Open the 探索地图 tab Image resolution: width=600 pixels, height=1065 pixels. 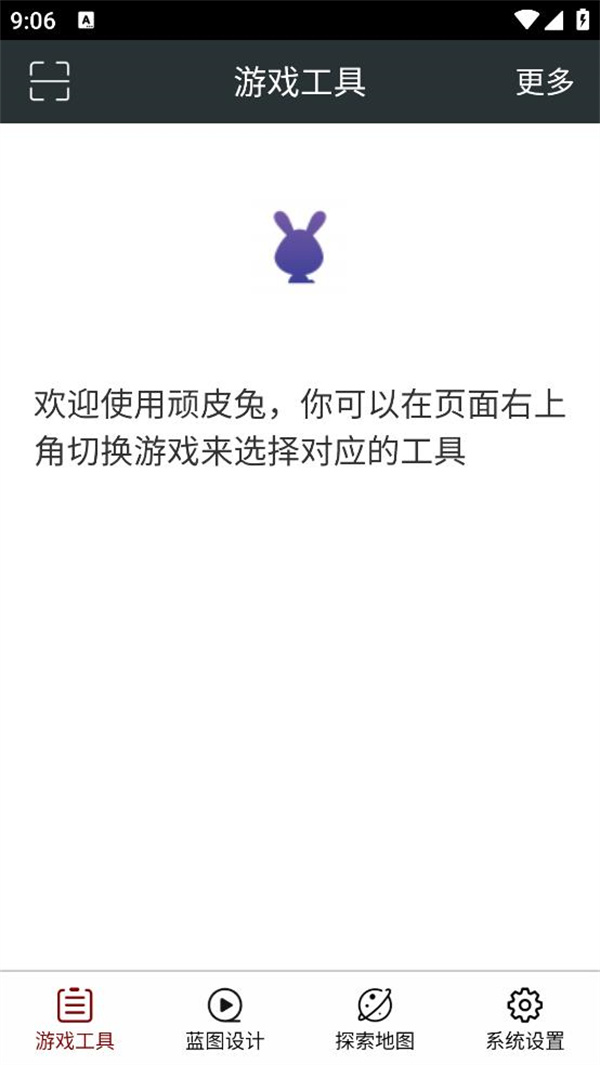coord(375,1019)
